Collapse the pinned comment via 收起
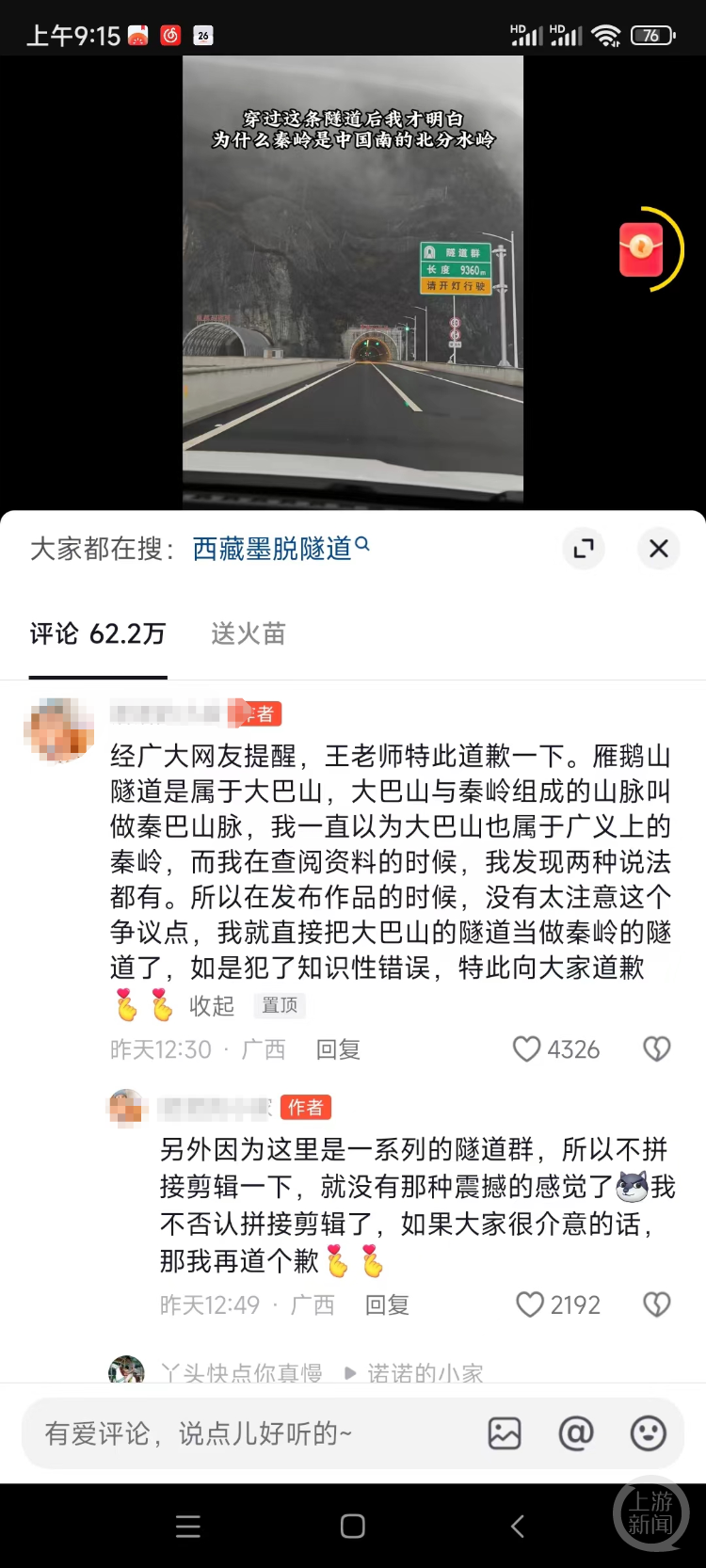The height and width of the screenshot is (1568, 706). [x=212, y=1006]
